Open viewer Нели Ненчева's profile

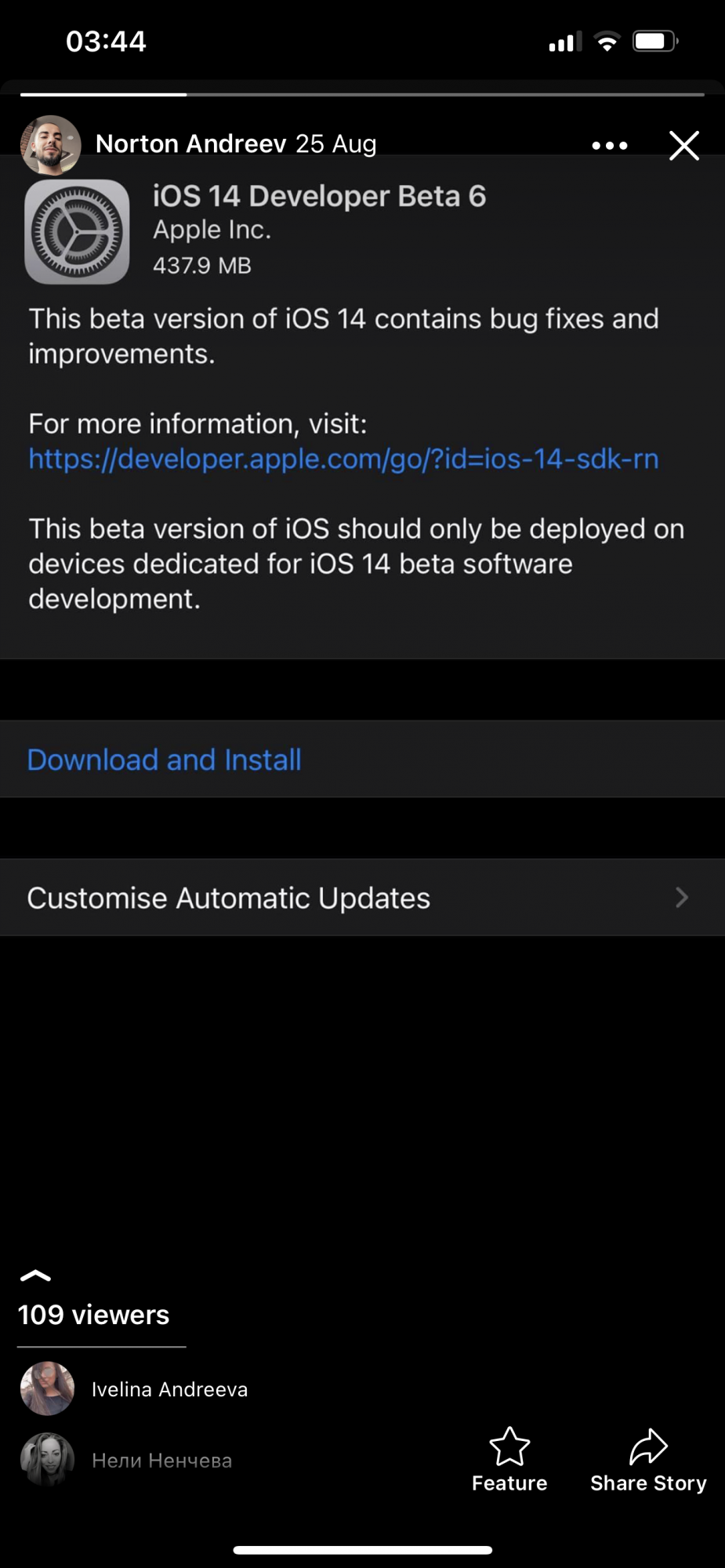click(161, 1460)
